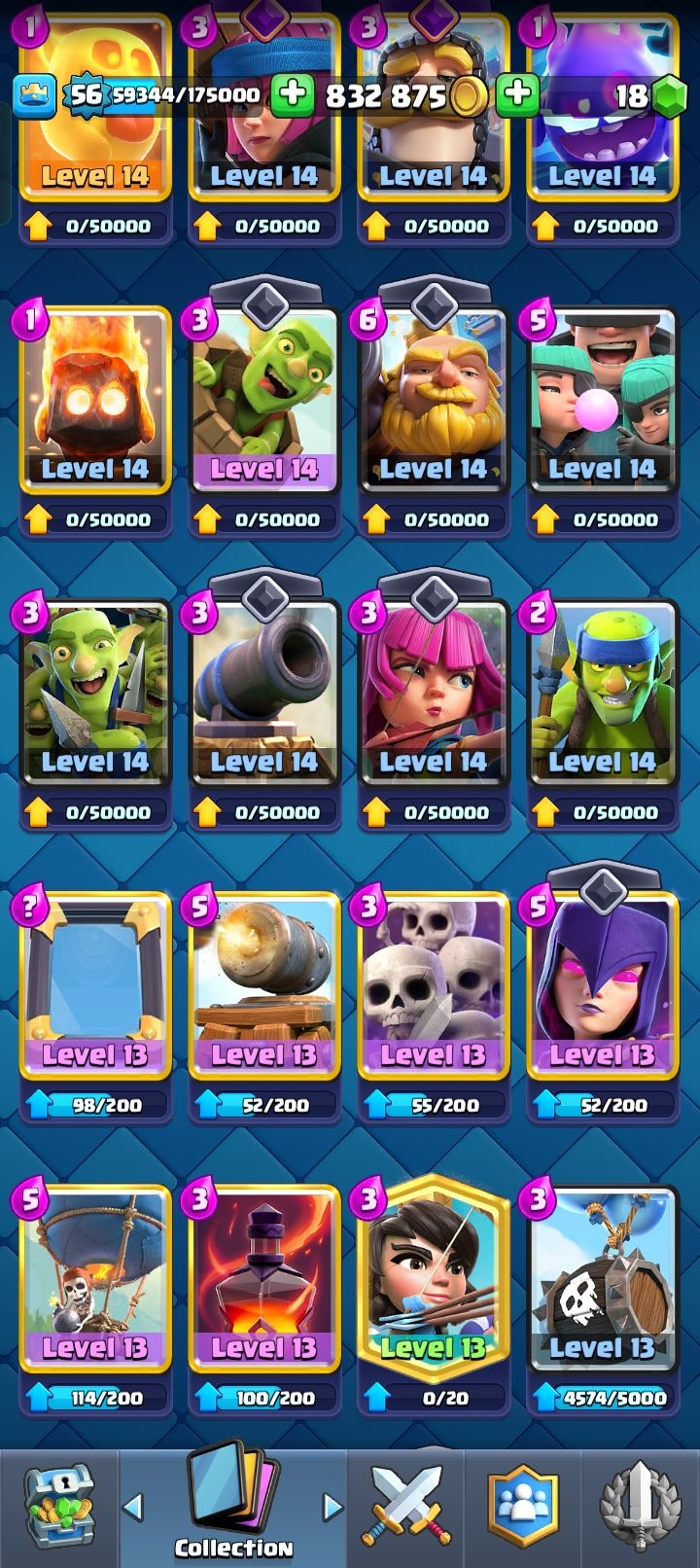The height and width of the screenshot is (1568, 700).
Task: Open the Archers card
Action: pos(434,693)
